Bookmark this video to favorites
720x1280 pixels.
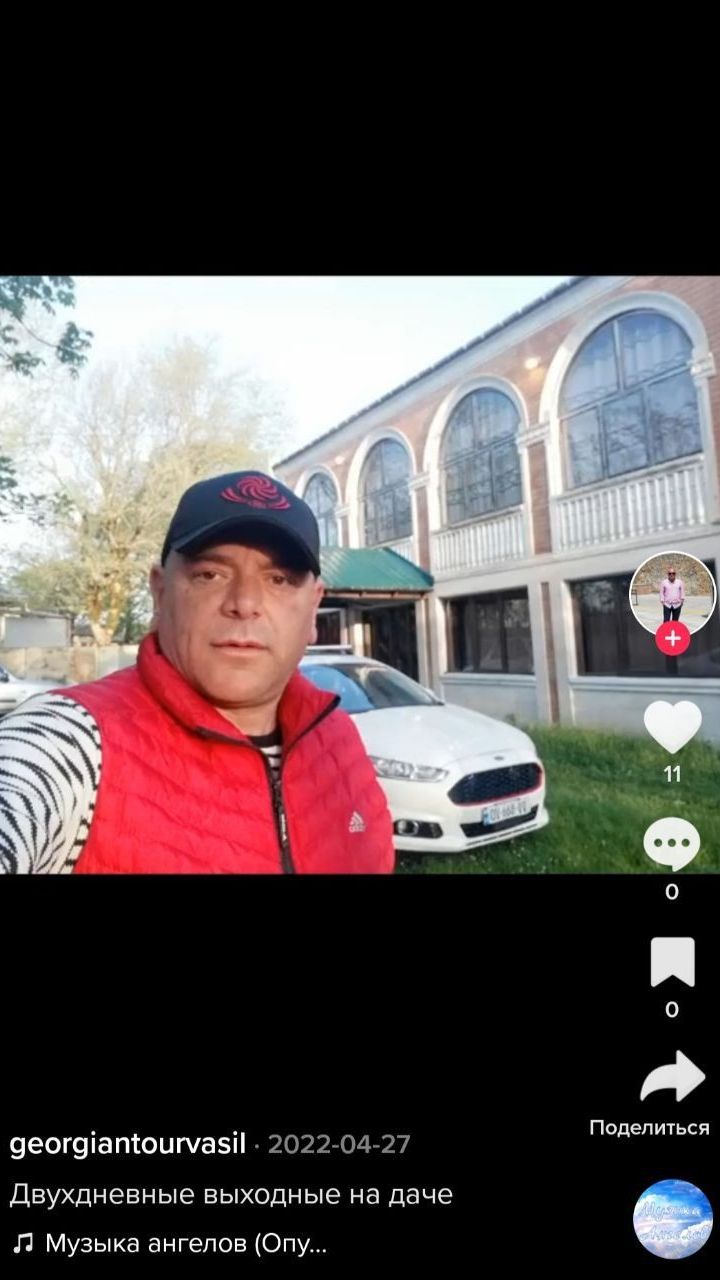click(x=672, y=962)
